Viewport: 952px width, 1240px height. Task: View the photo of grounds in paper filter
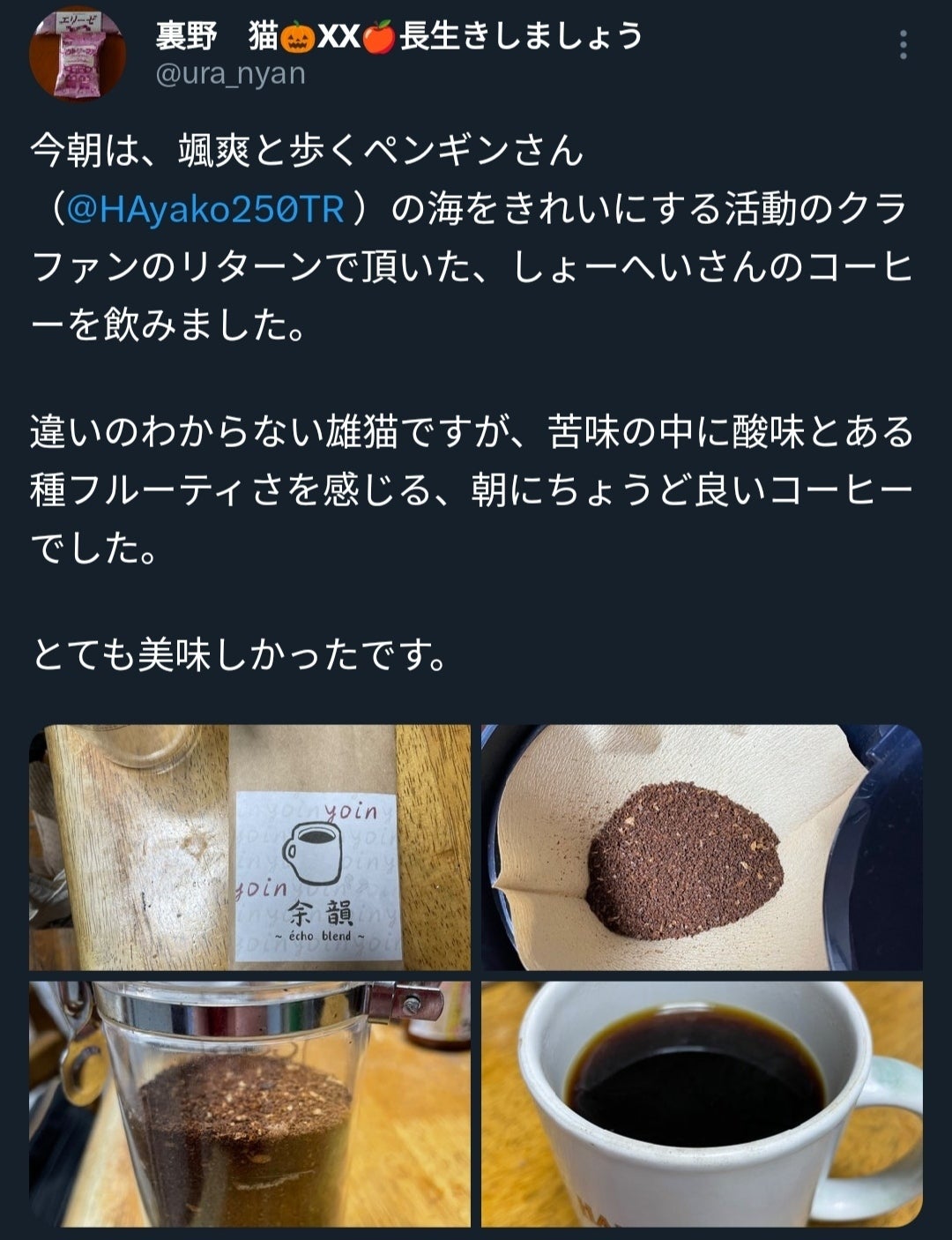tap(702, 848)
